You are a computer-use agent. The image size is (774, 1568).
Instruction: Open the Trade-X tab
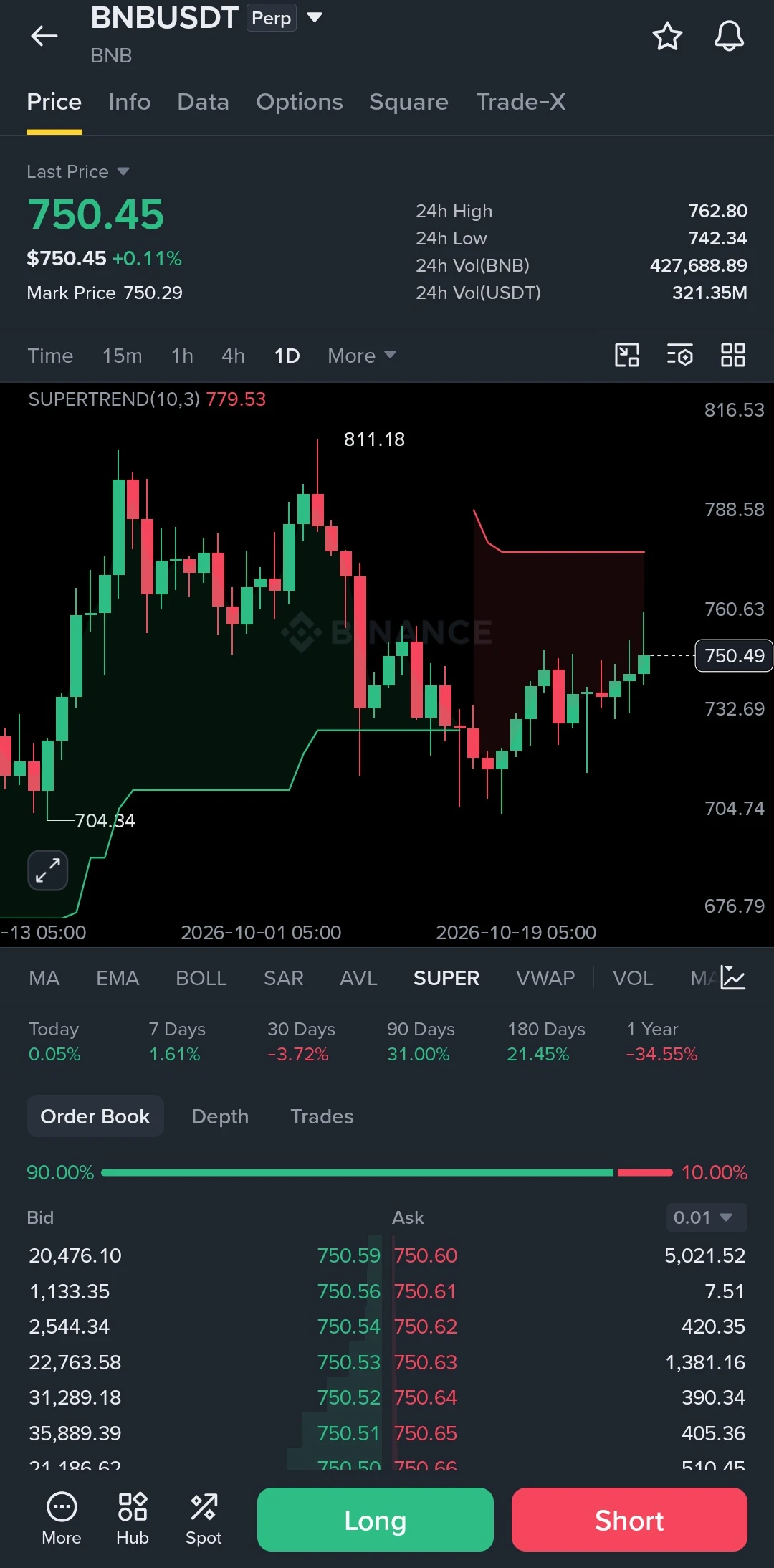[x=521, y=102]
